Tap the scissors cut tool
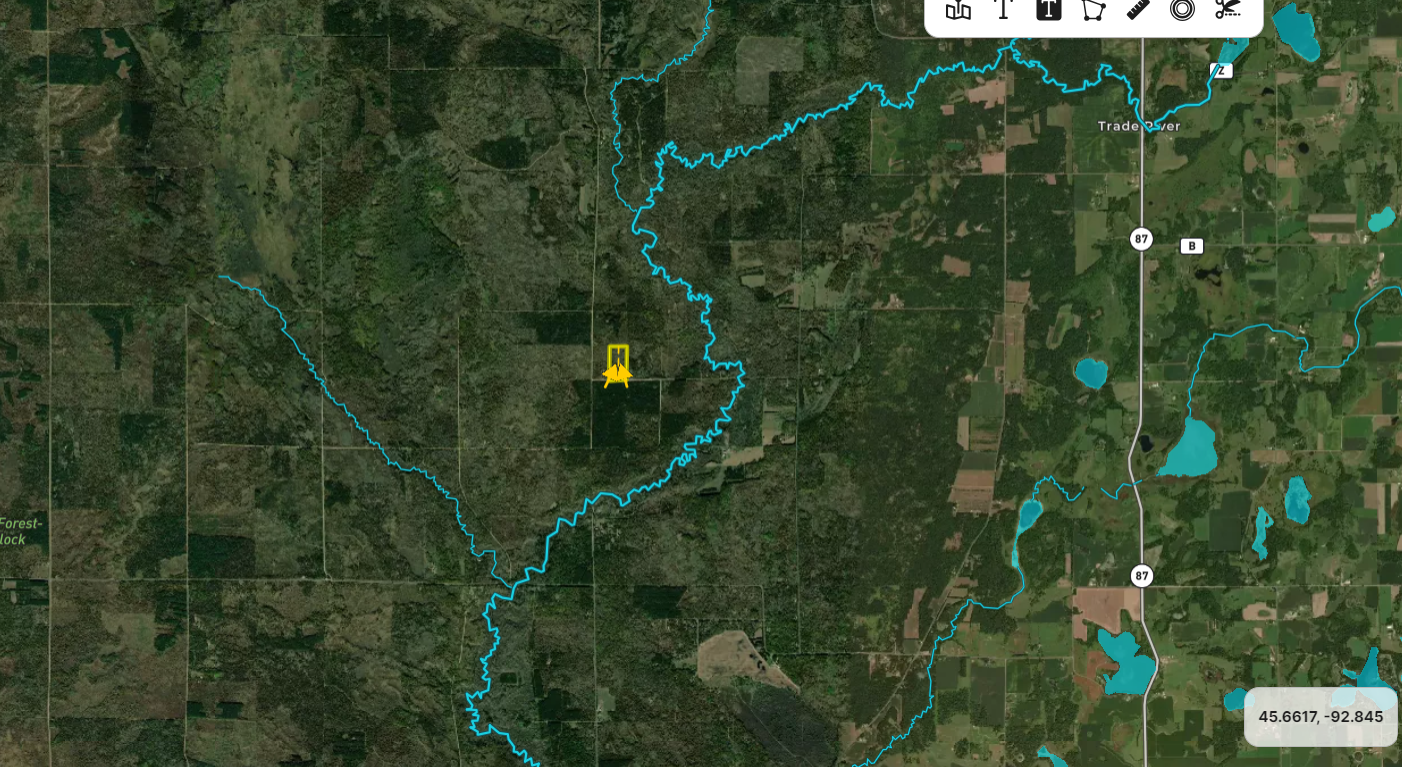 click(1227, 10)
